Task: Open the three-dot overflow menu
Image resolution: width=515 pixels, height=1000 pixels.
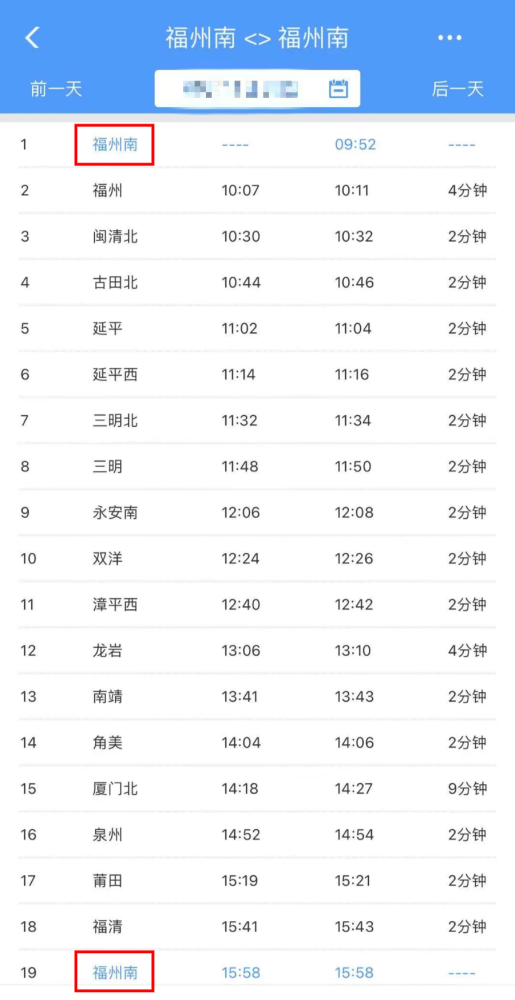Action: (x=449, y=38)
